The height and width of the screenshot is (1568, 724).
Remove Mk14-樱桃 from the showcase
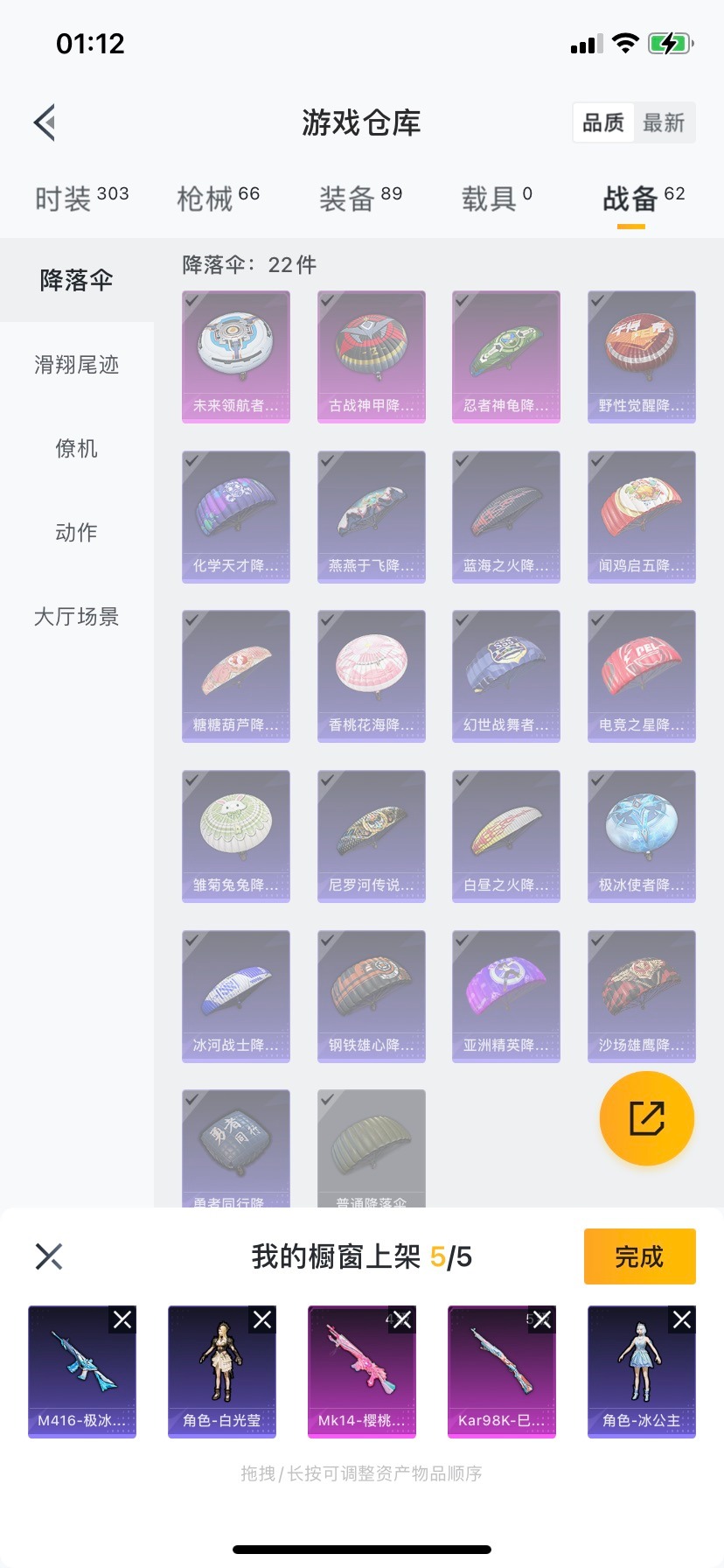point(402,1319)
